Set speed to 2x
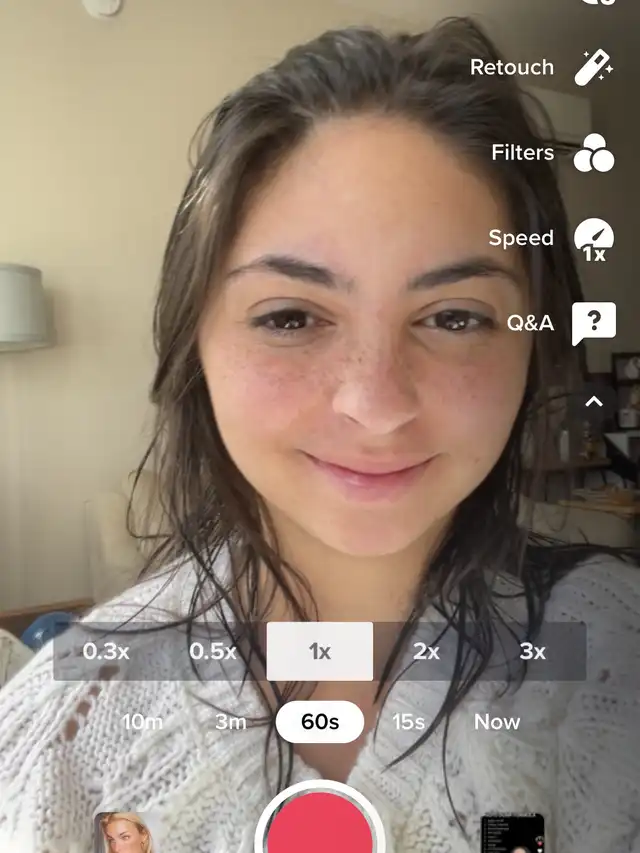This screenshot has height=853, width=640. (426, 651)
